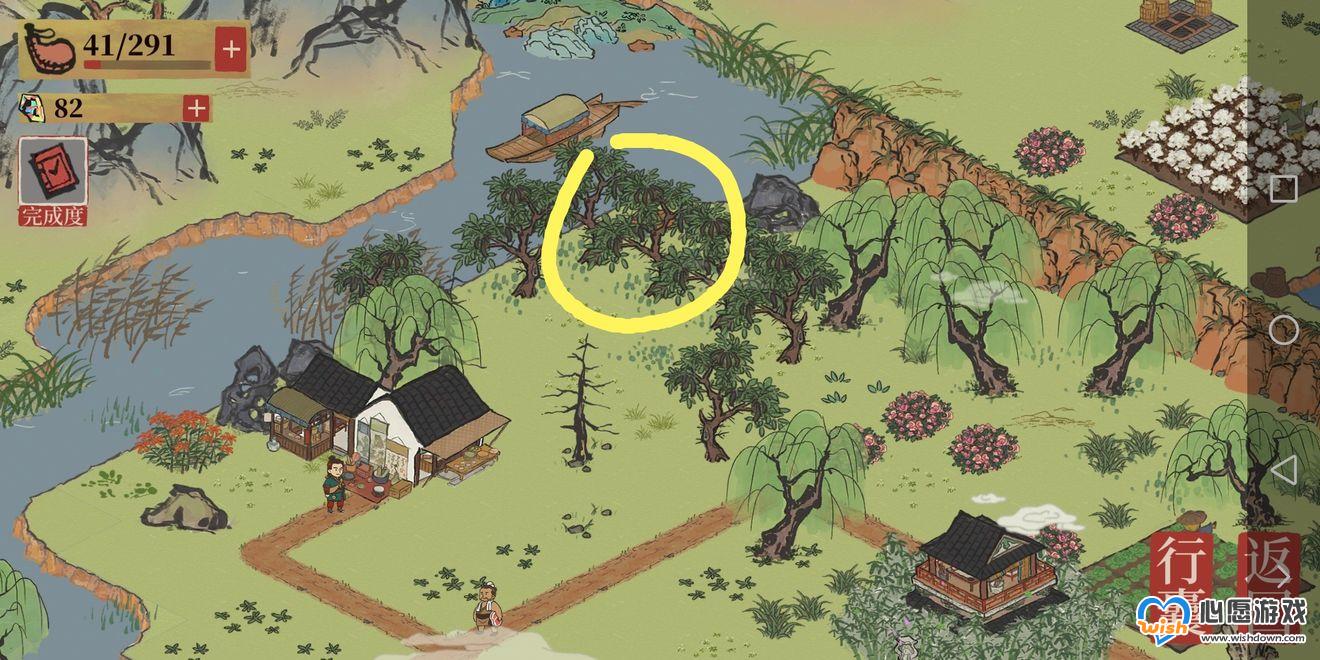Viewport: 1320px width, 660px height.
Task: Tap the plus button beside 41/291
Action: click(x=231, y=48)
